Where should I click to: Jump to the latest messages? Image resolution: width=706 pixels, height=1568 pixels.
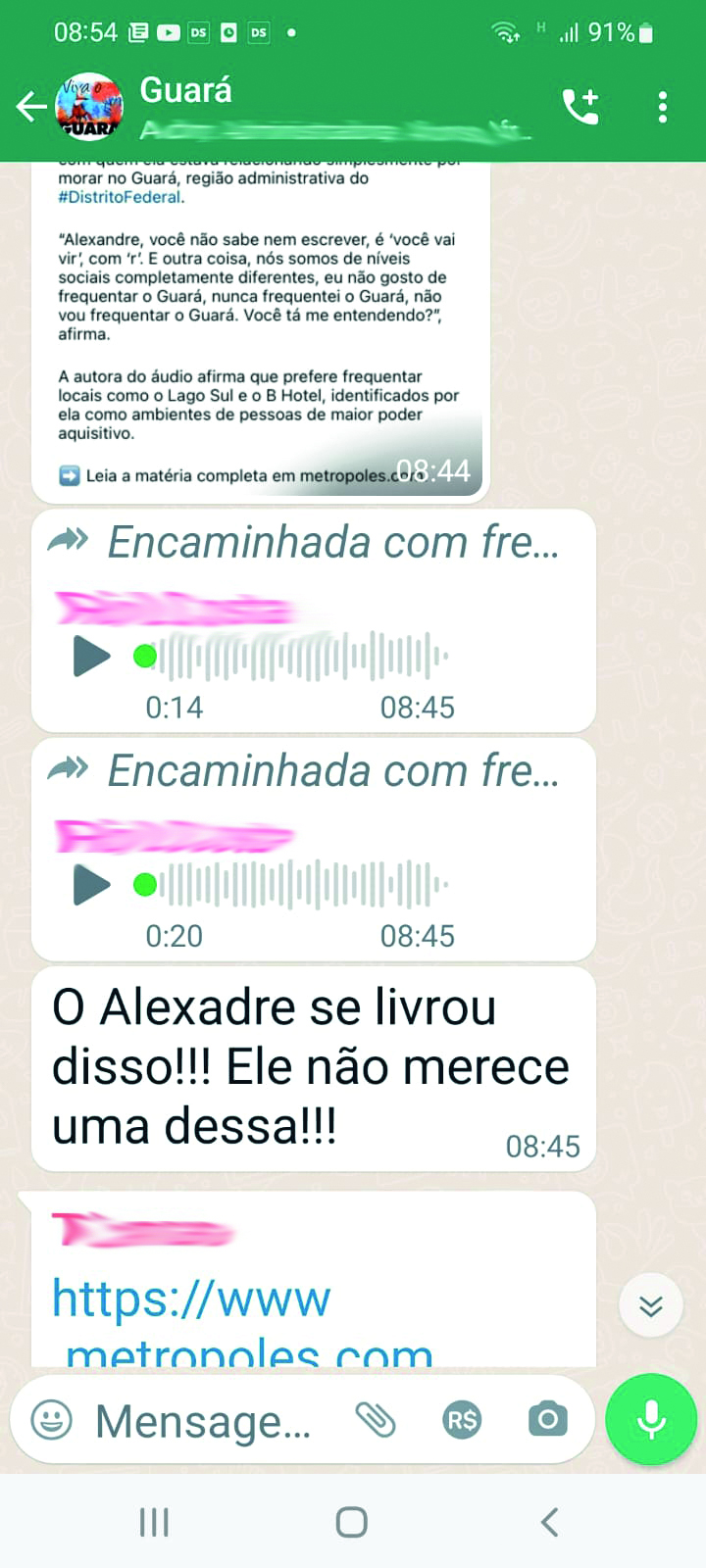tap(651, 1305)
